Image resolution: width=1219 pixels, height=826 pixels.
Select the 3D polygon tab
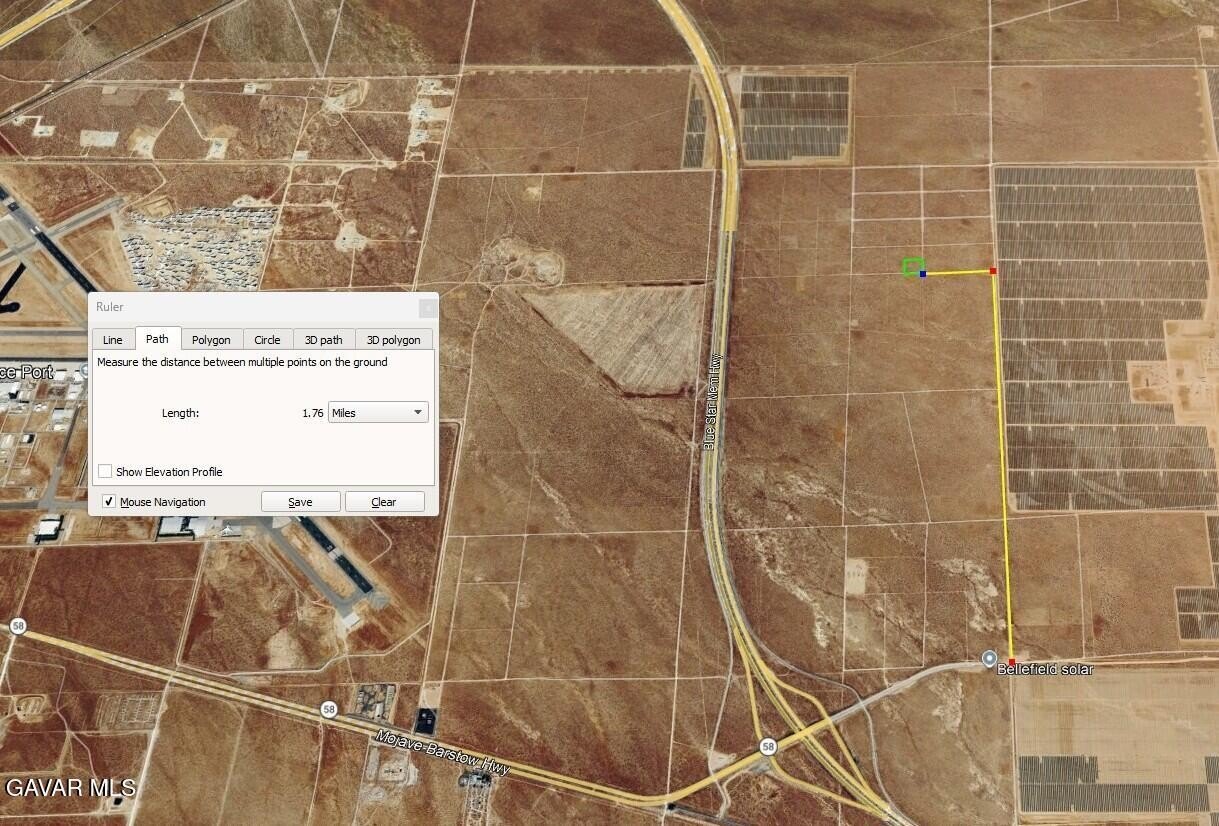(393, 340)
